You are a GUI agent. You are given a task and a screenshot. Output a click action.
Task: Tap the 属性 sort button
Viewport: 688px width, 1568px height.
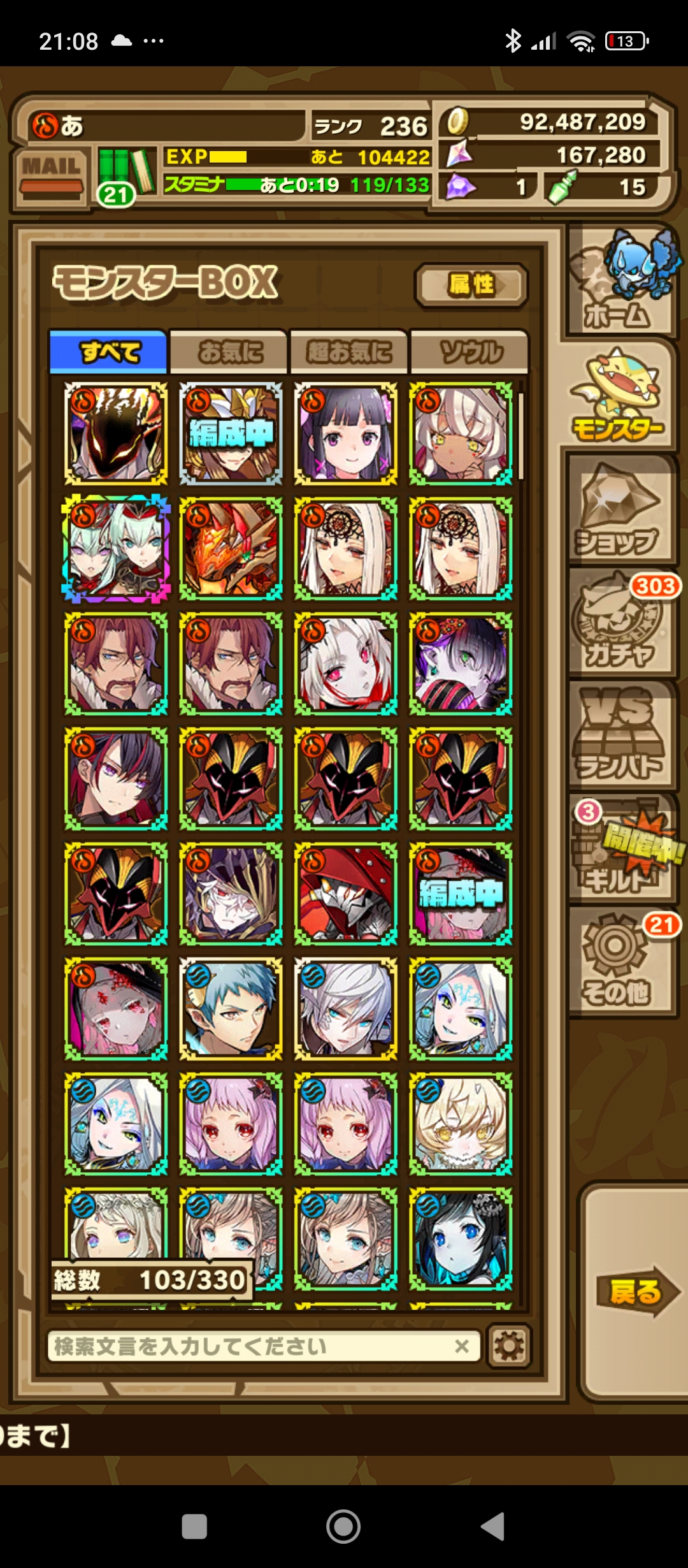(x=471, y=285)
